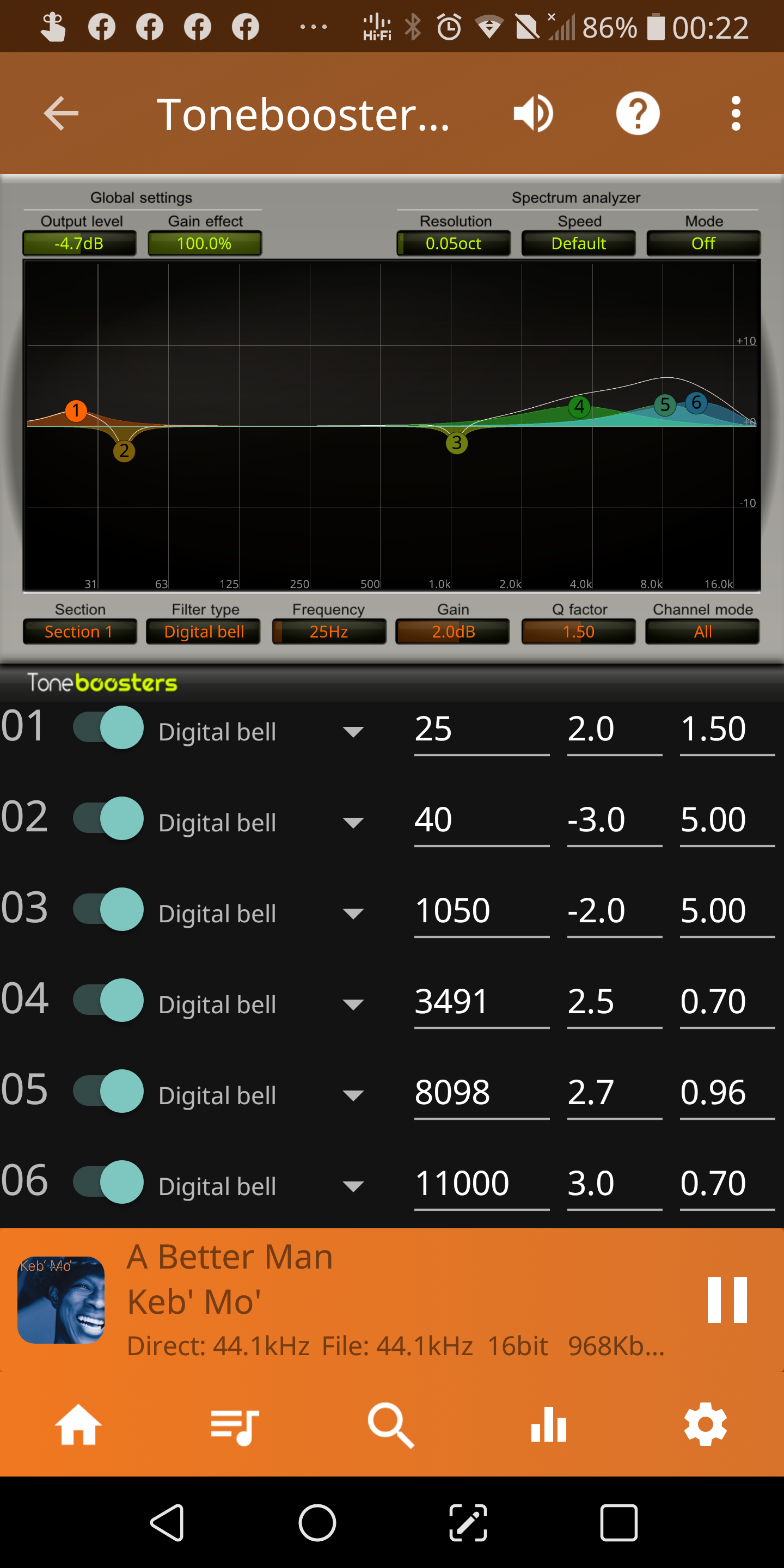Open settings gear tab

tap(706, 1425)
